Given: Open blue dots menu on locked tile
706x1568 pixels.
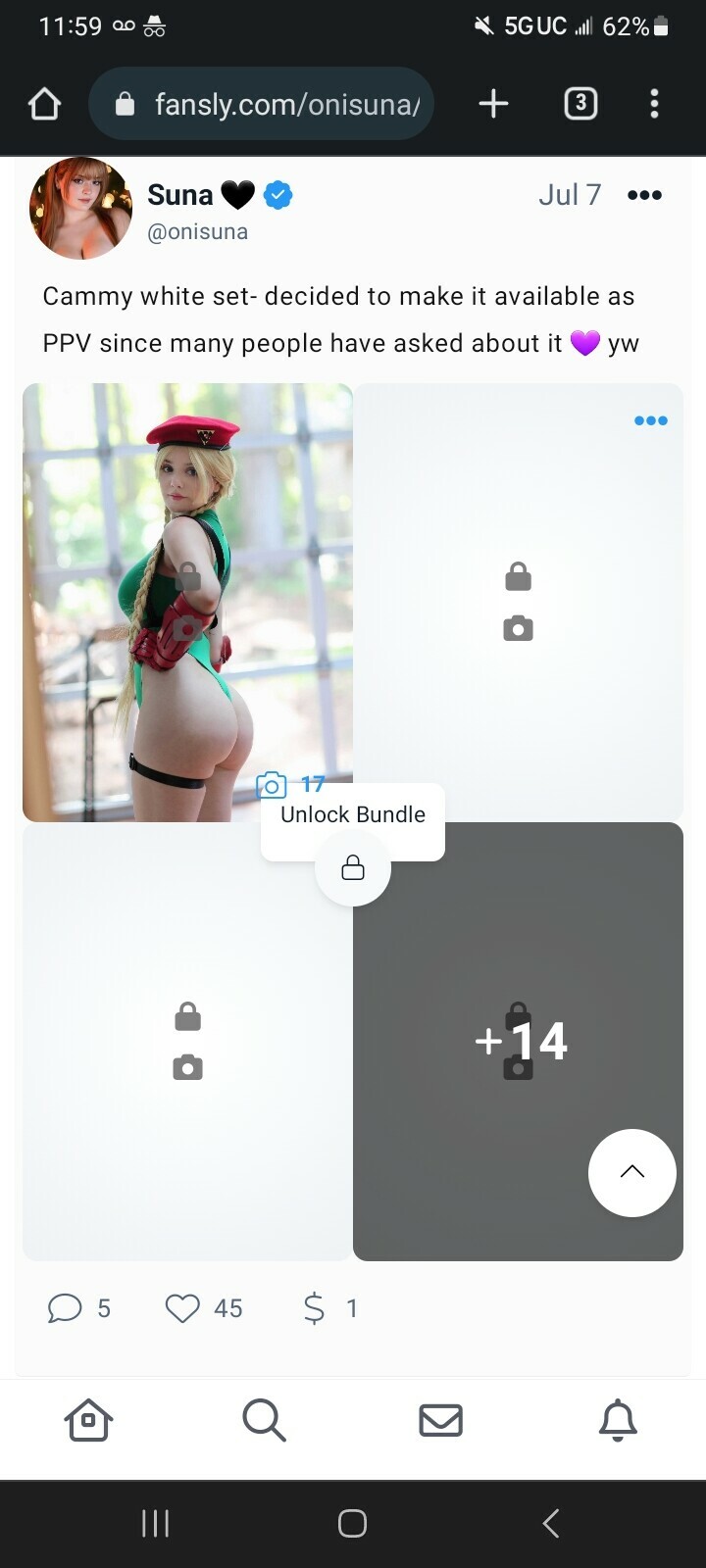Looking at the screenshot, I should coord(650,420).
